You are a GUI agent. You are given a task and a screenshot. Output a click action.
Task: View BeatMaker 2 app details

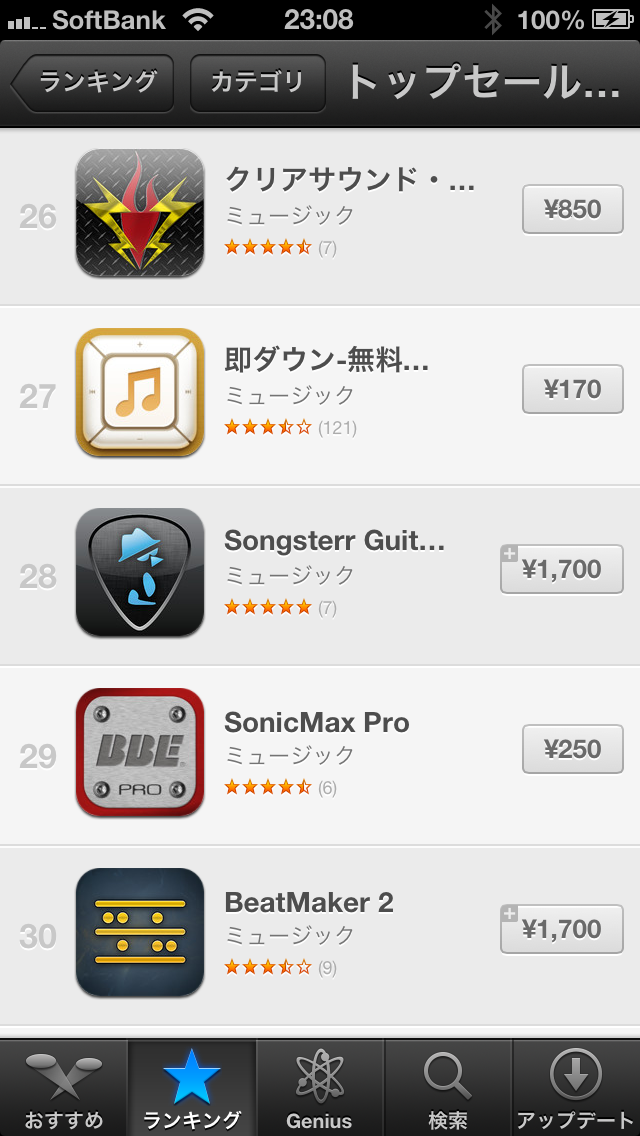point(320,935)
